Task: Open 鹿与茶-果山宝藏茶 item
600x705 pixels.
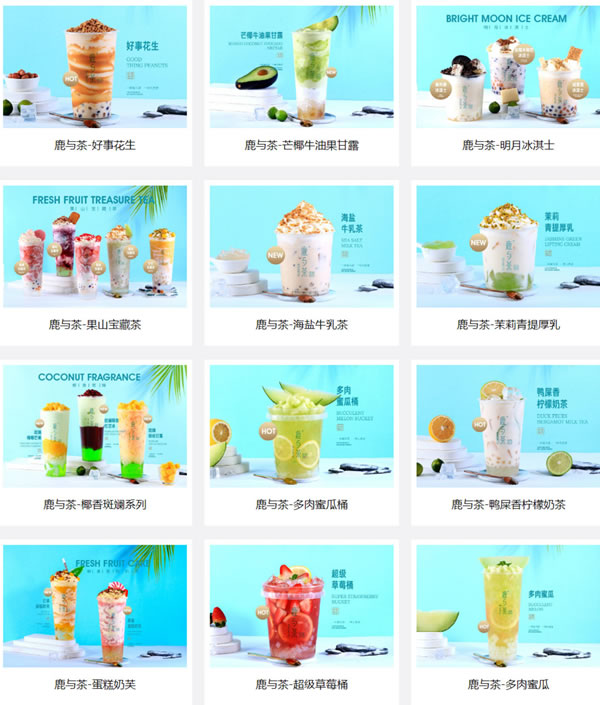Action: coord(94,246)
